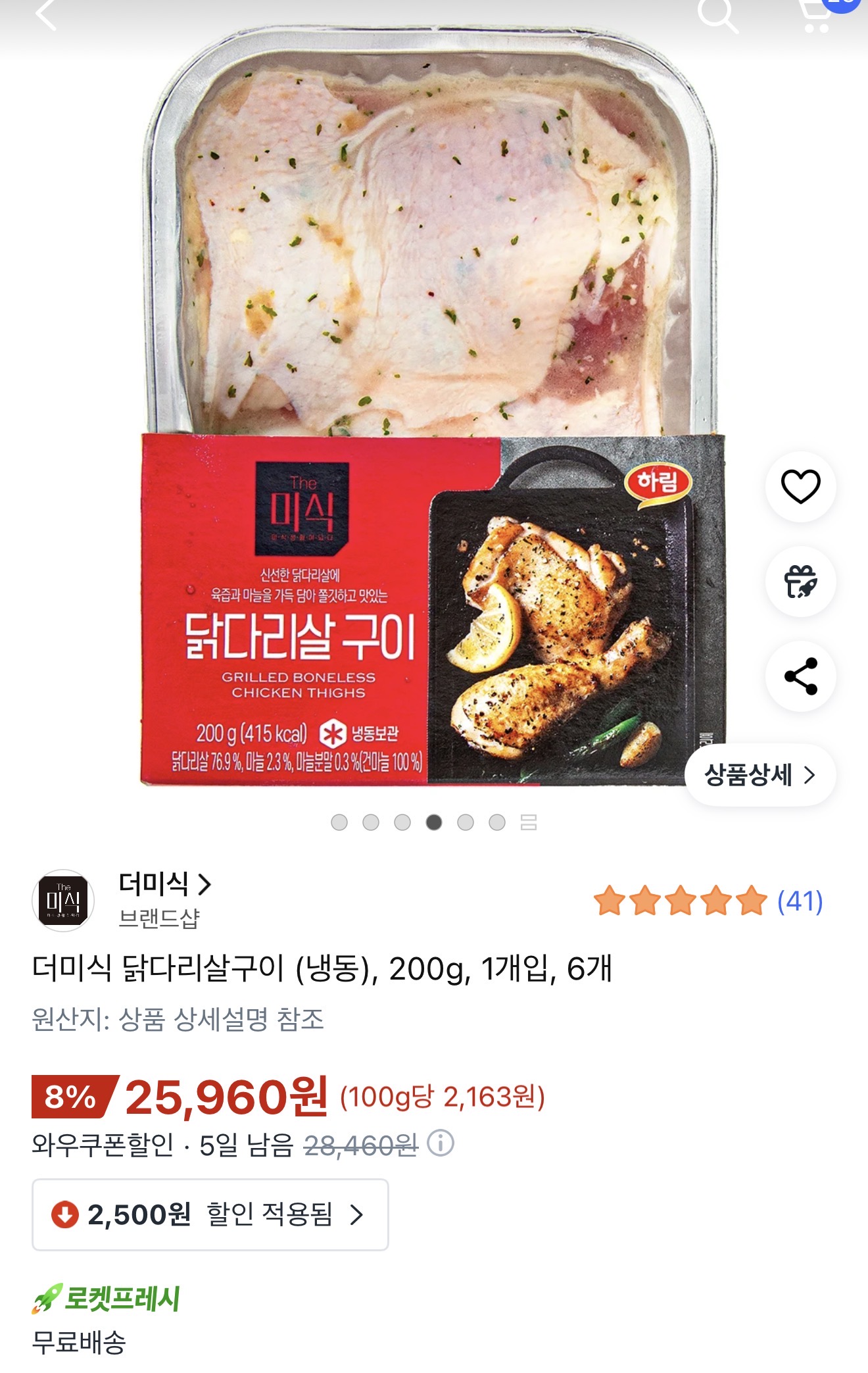Open 상품상세 product details

click(759, 775)
